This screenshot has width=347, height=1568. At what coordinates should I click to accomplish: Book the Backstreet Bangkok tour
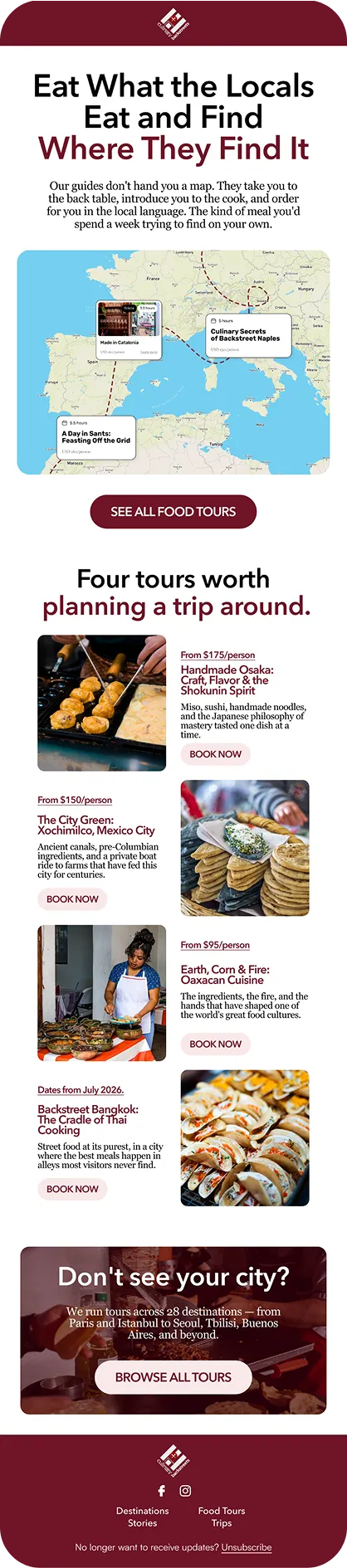point(72,1189)
